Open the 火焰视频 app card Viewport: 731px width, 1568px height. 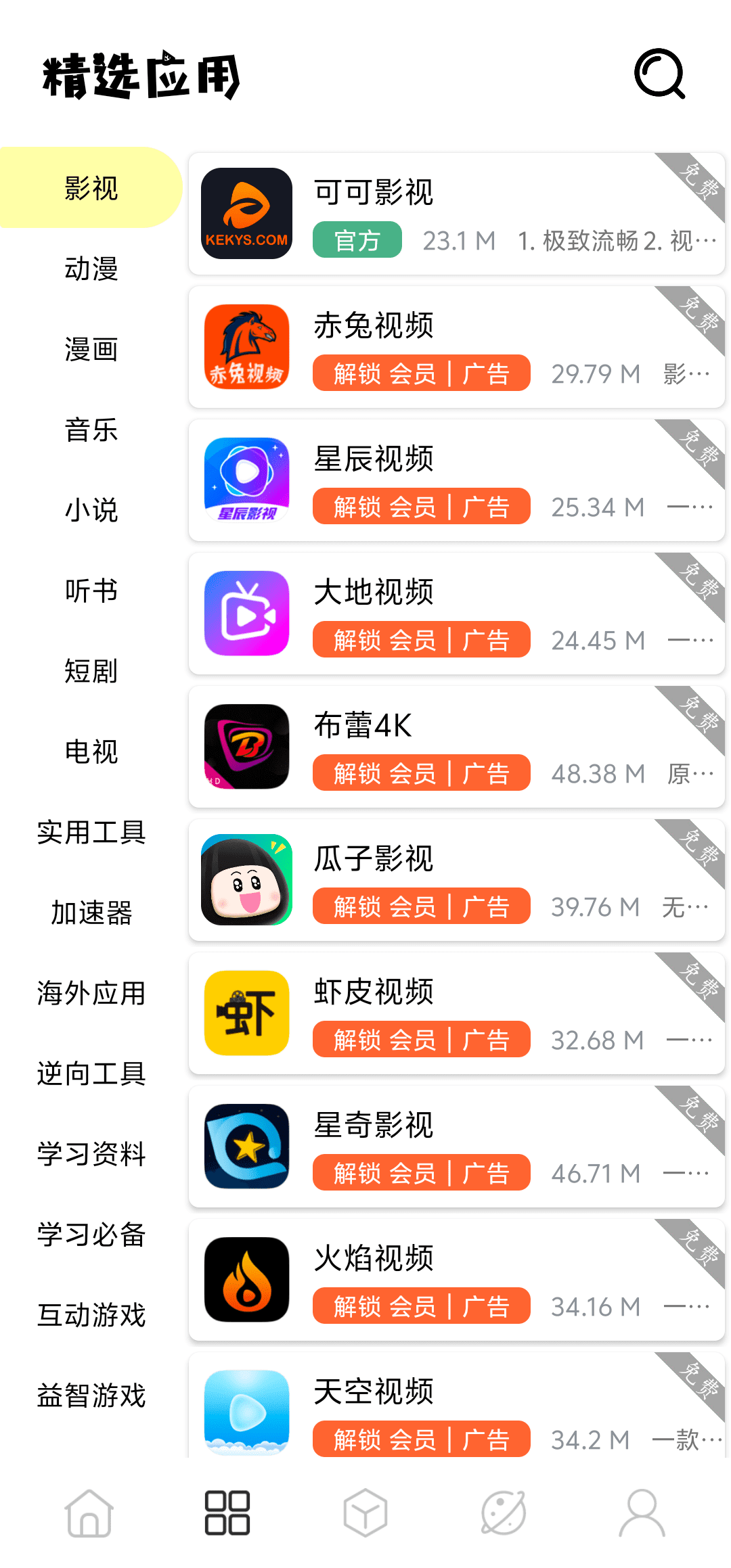pyautogui.click(x=456, y=1280)
